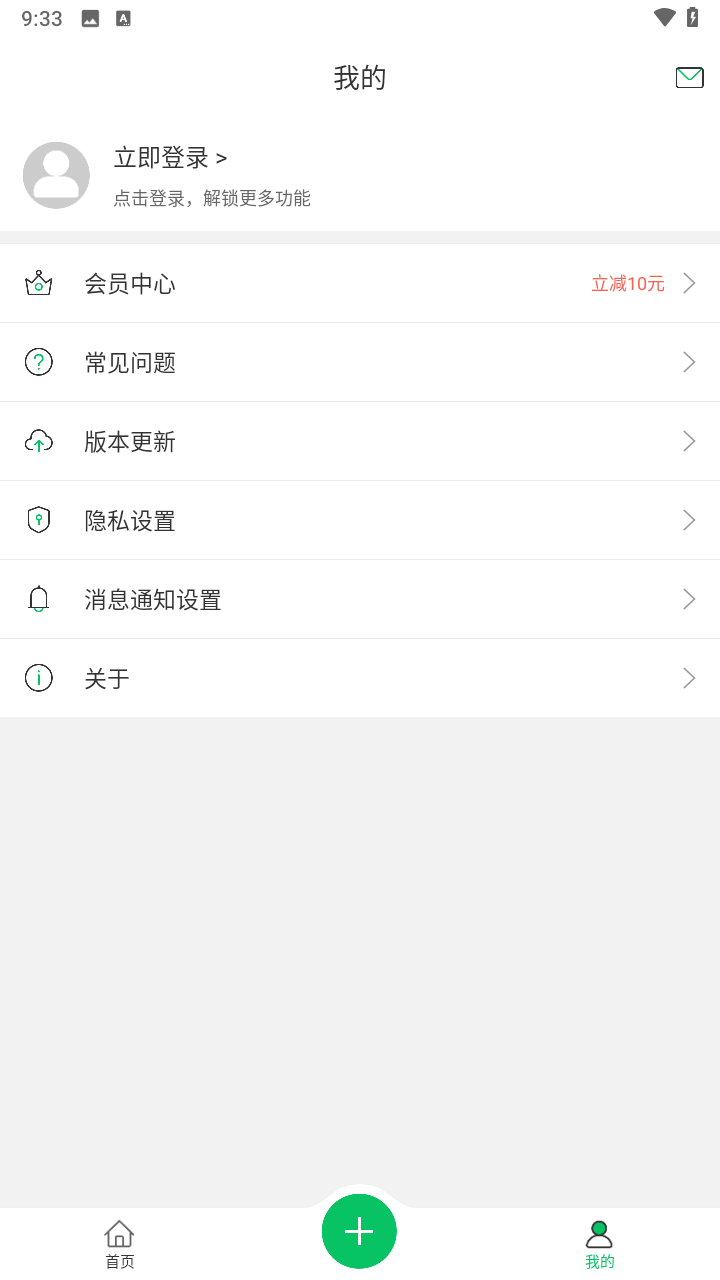Expand 常见问题 via its right chevron

click(x=688, y=362)
